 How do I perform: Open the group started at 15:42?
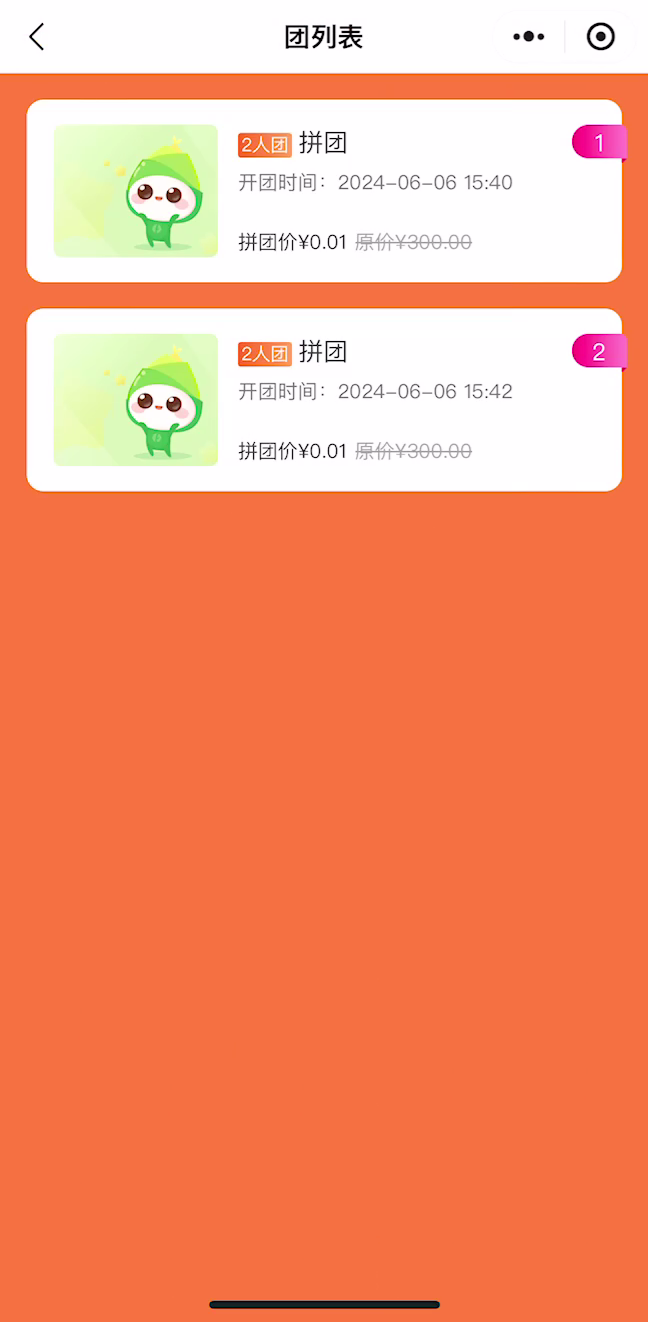click(x=324, y=400)
